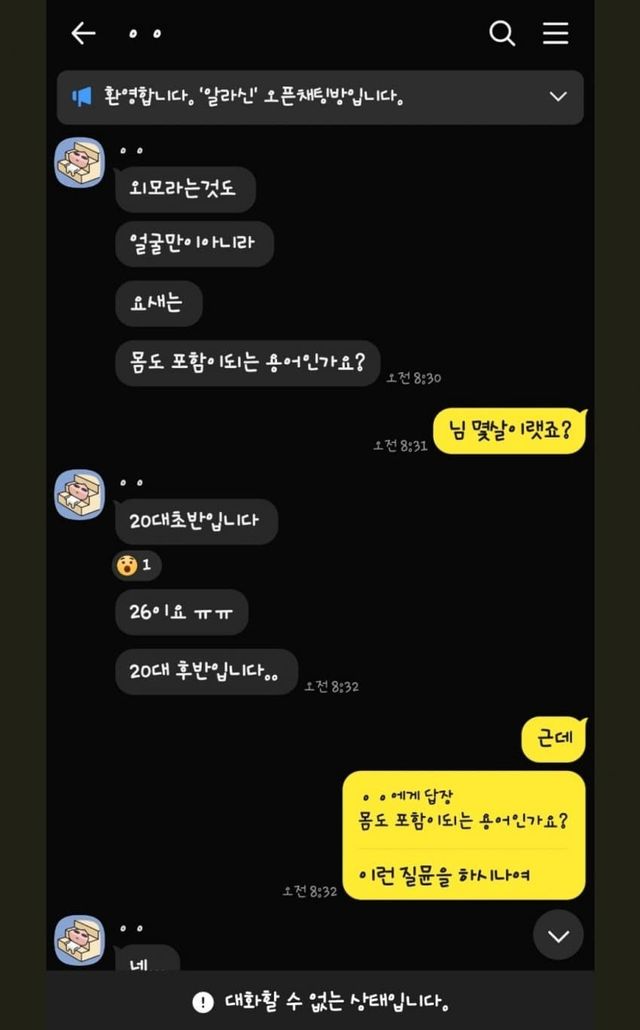Image resolution: width=640 pixels, height=1030 pixels.
Task: Jump to latest message with the round down arrow
Action: [558, 935]
